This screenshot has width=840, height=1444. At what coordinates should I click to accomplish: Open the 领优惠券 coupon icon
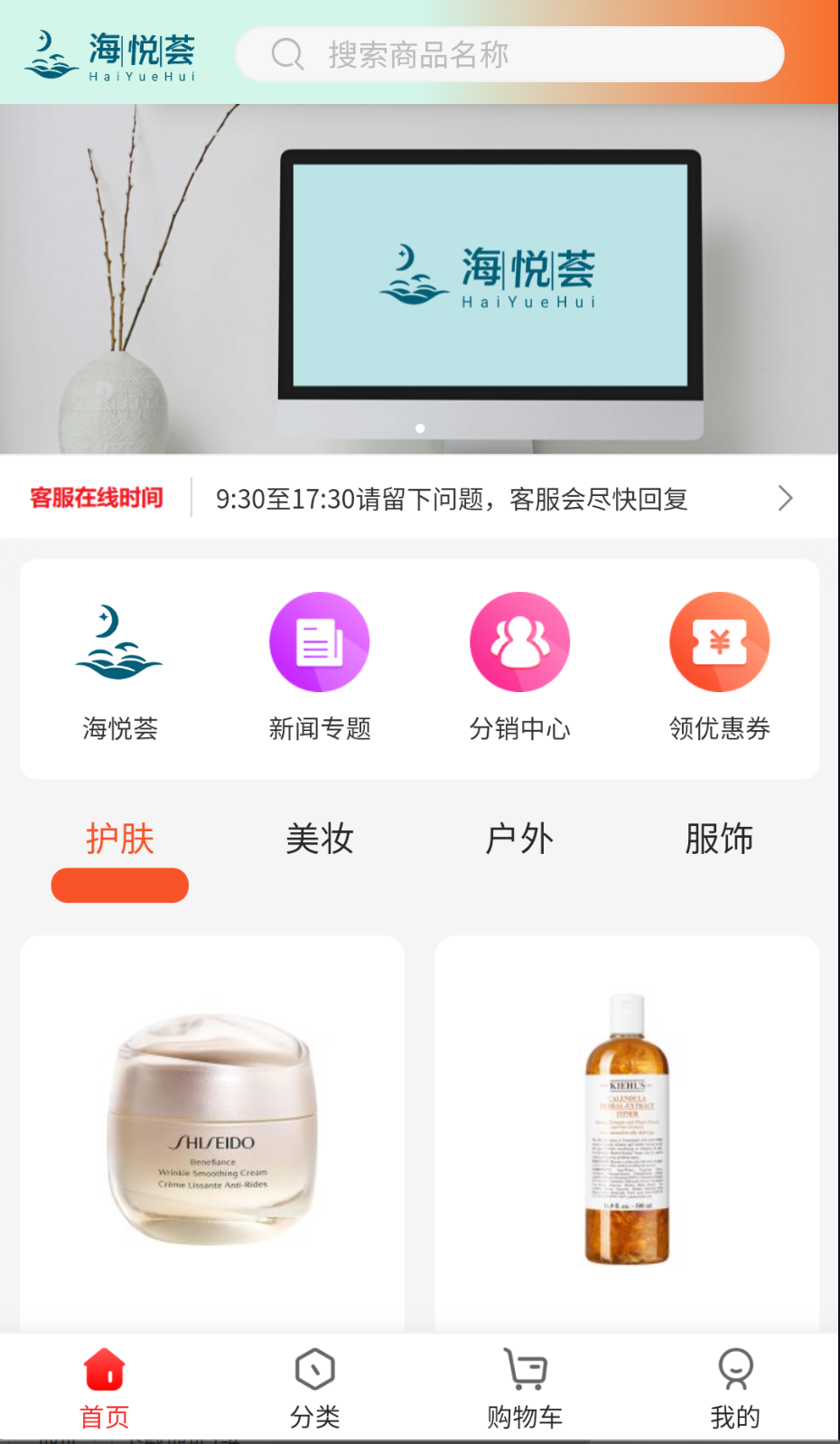719,642
